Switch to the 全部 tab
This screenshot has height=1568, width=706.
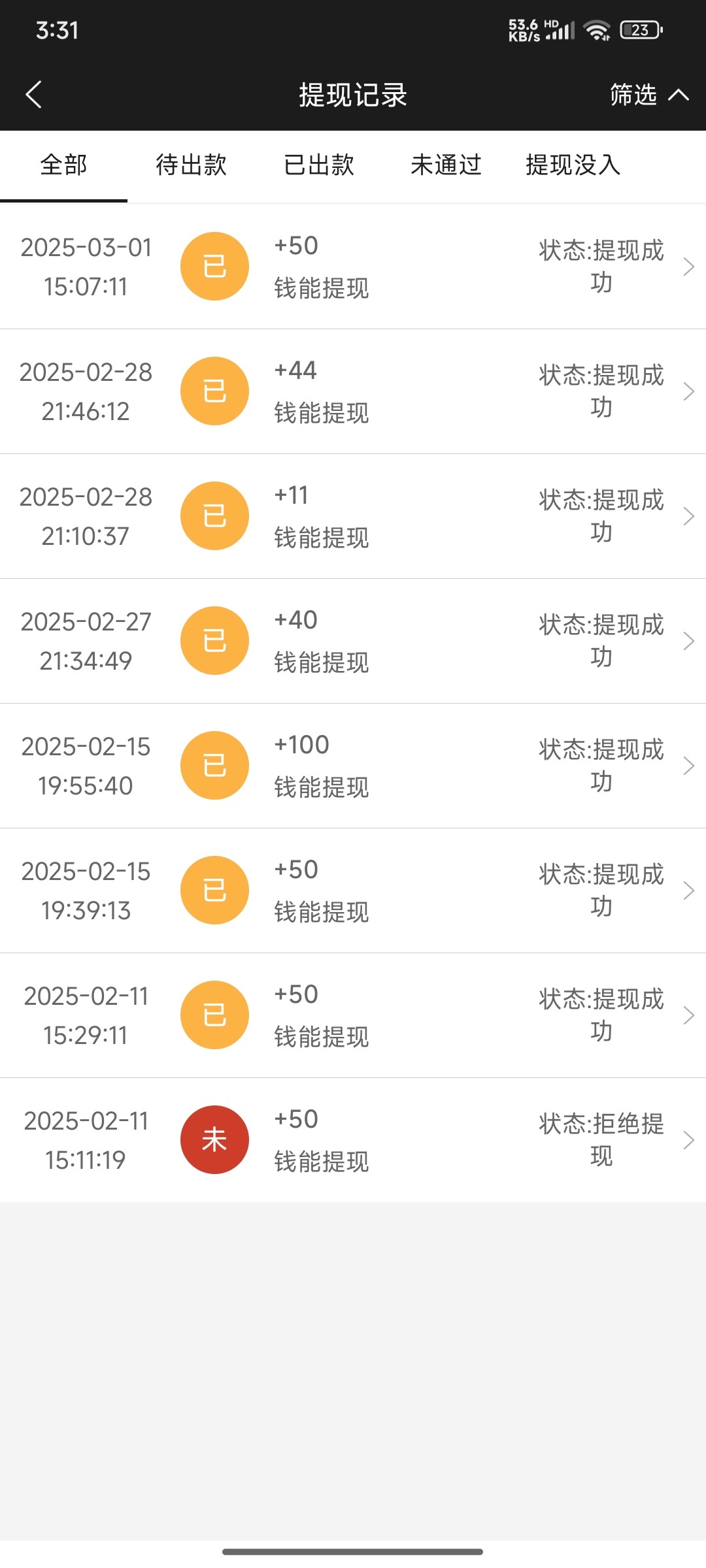click(63, 165)
